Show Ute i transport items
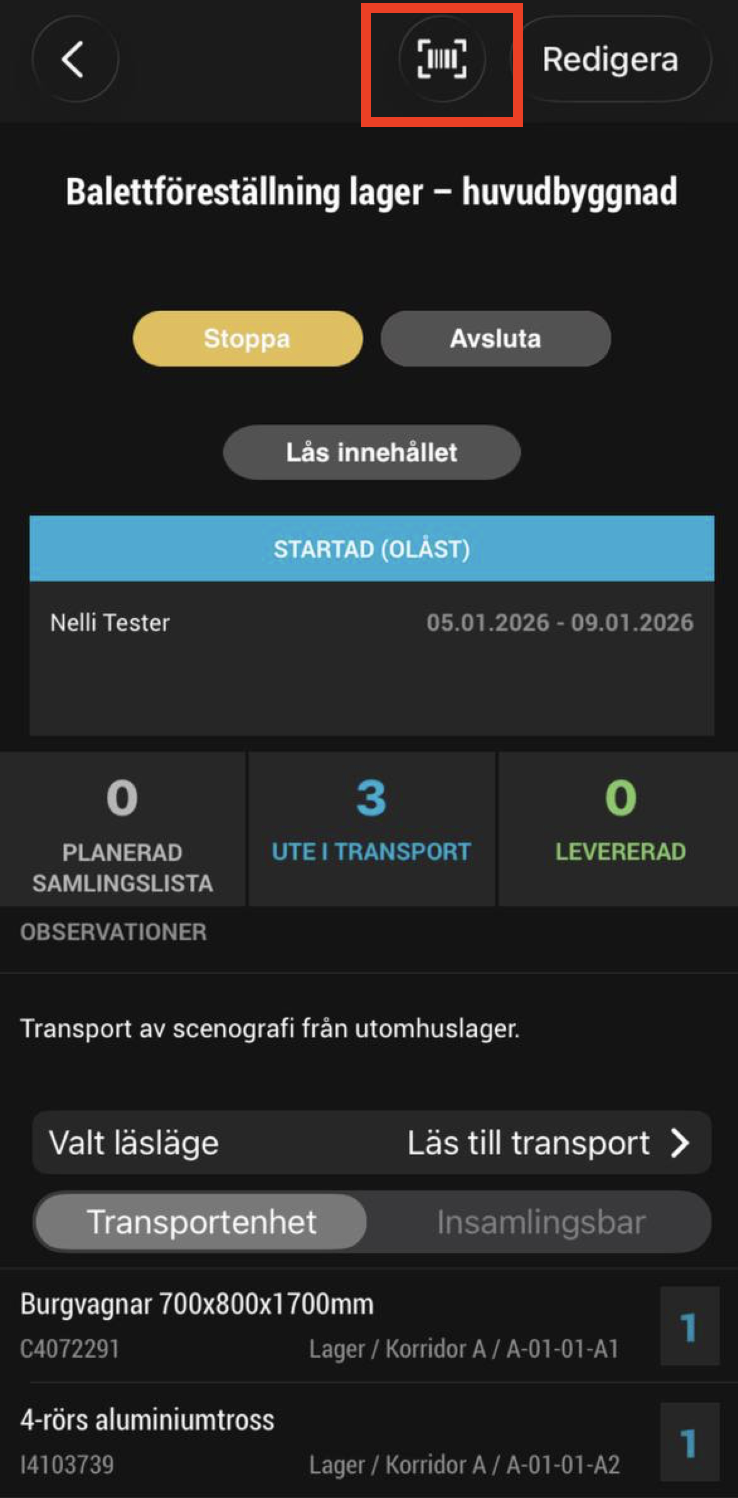The width and height of the screenshot is (738, 1498). pos(371,830)
